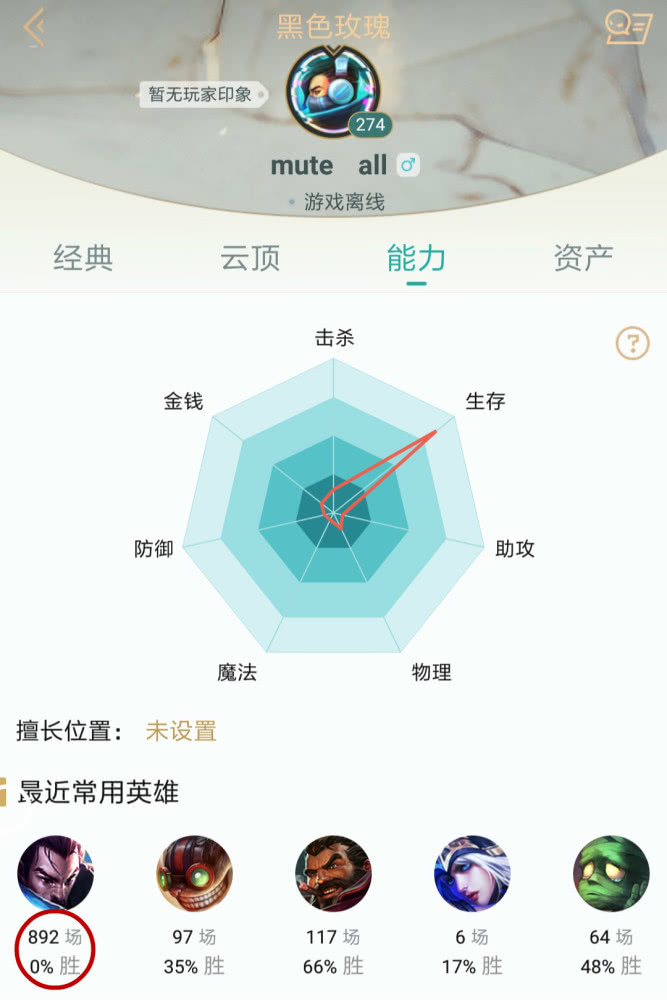This screenshot has height=1000, width=667.
Task: Open the help question mark icon
Action: [632, 344]
